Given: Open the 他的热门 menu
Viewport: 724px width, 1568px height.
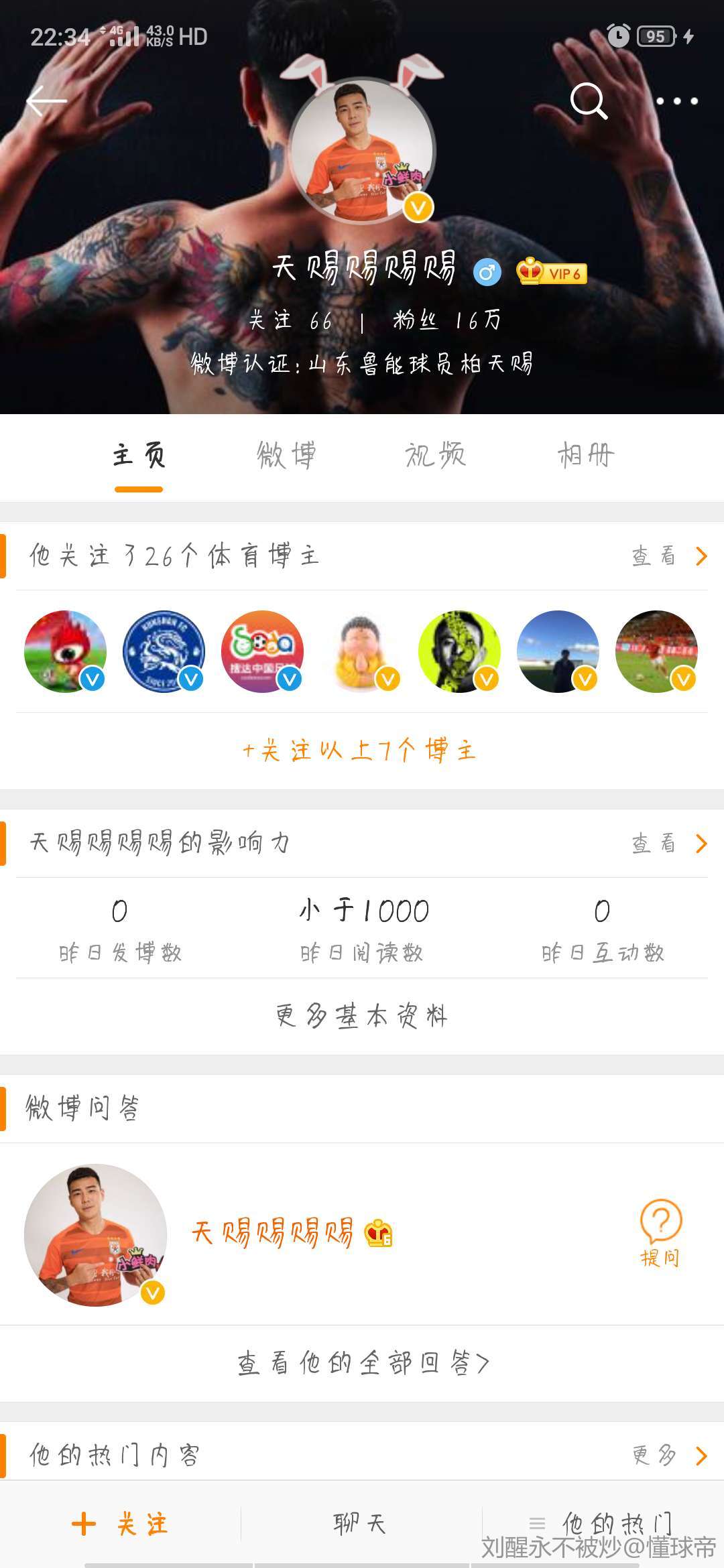Looking at the screenshot, I should pyautogui.click(x=602, y=1524).
